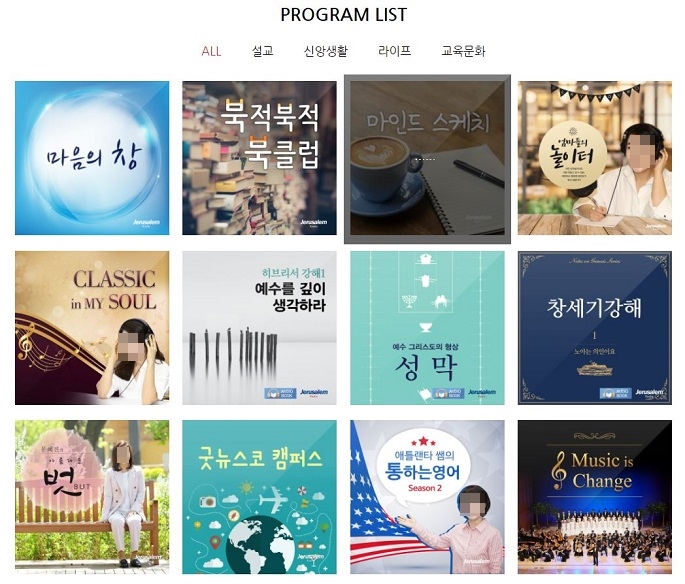Switch to the 신앙생활 tab
685x584 pixels.
click(326, 51)
